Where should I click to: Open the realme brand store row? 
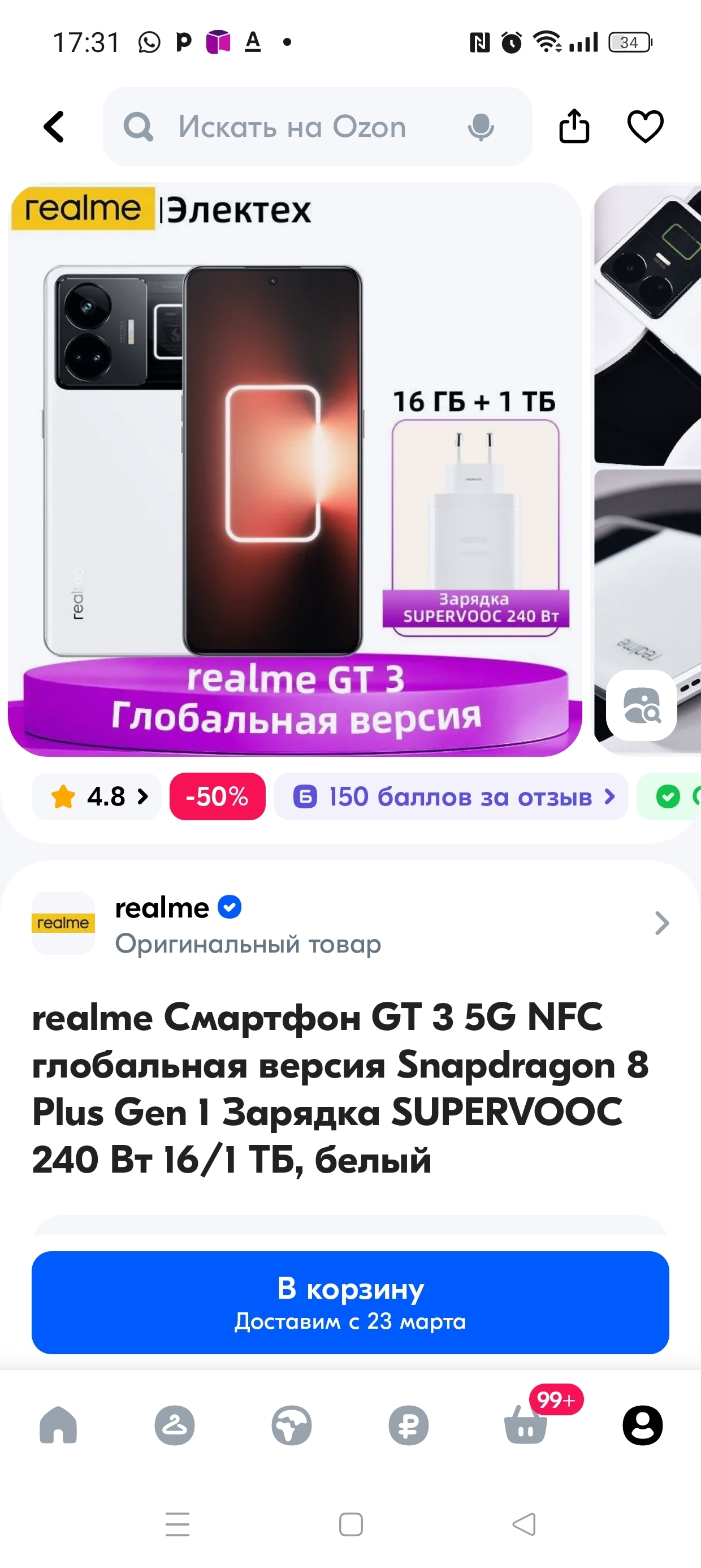pos(350,923)
